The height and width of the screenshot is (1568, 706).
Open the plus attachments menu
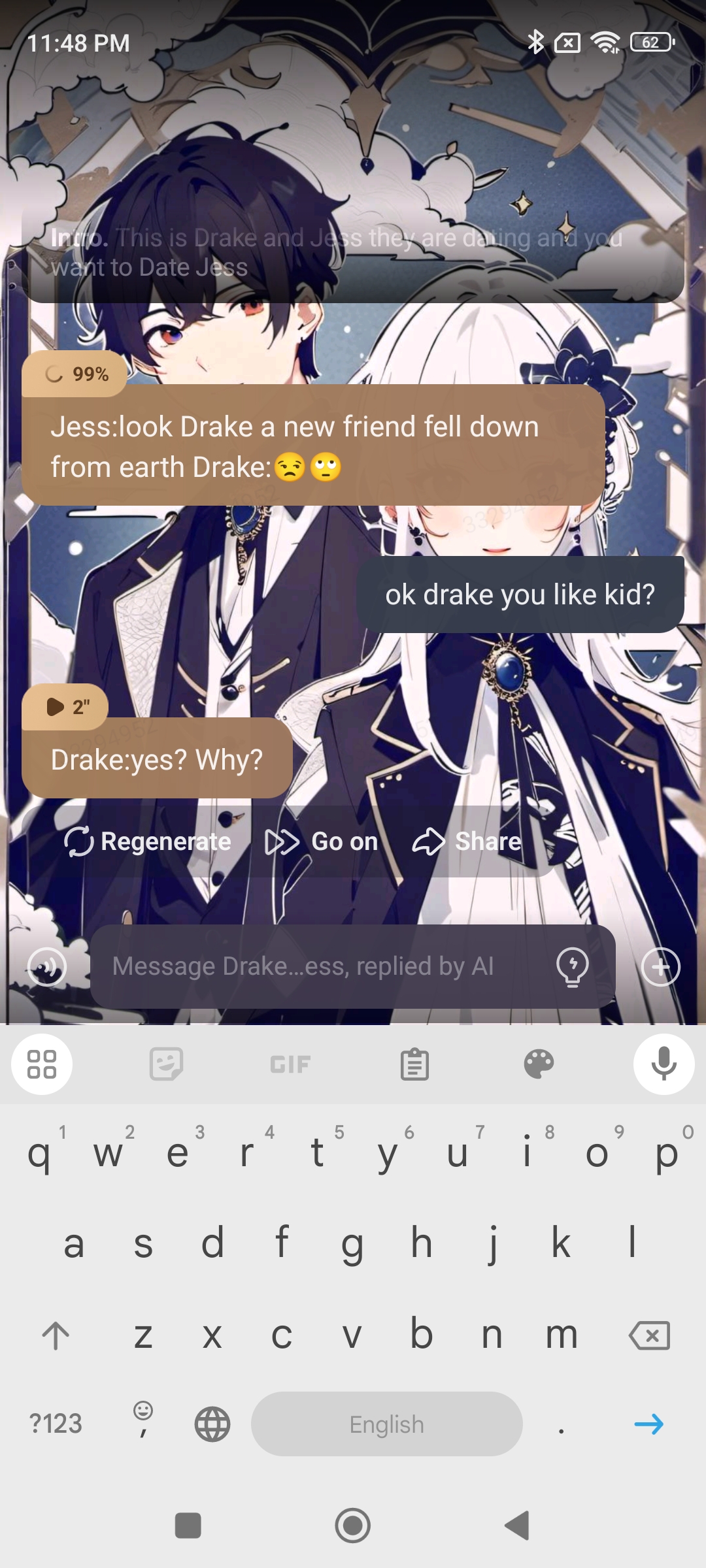coord(661,967)
